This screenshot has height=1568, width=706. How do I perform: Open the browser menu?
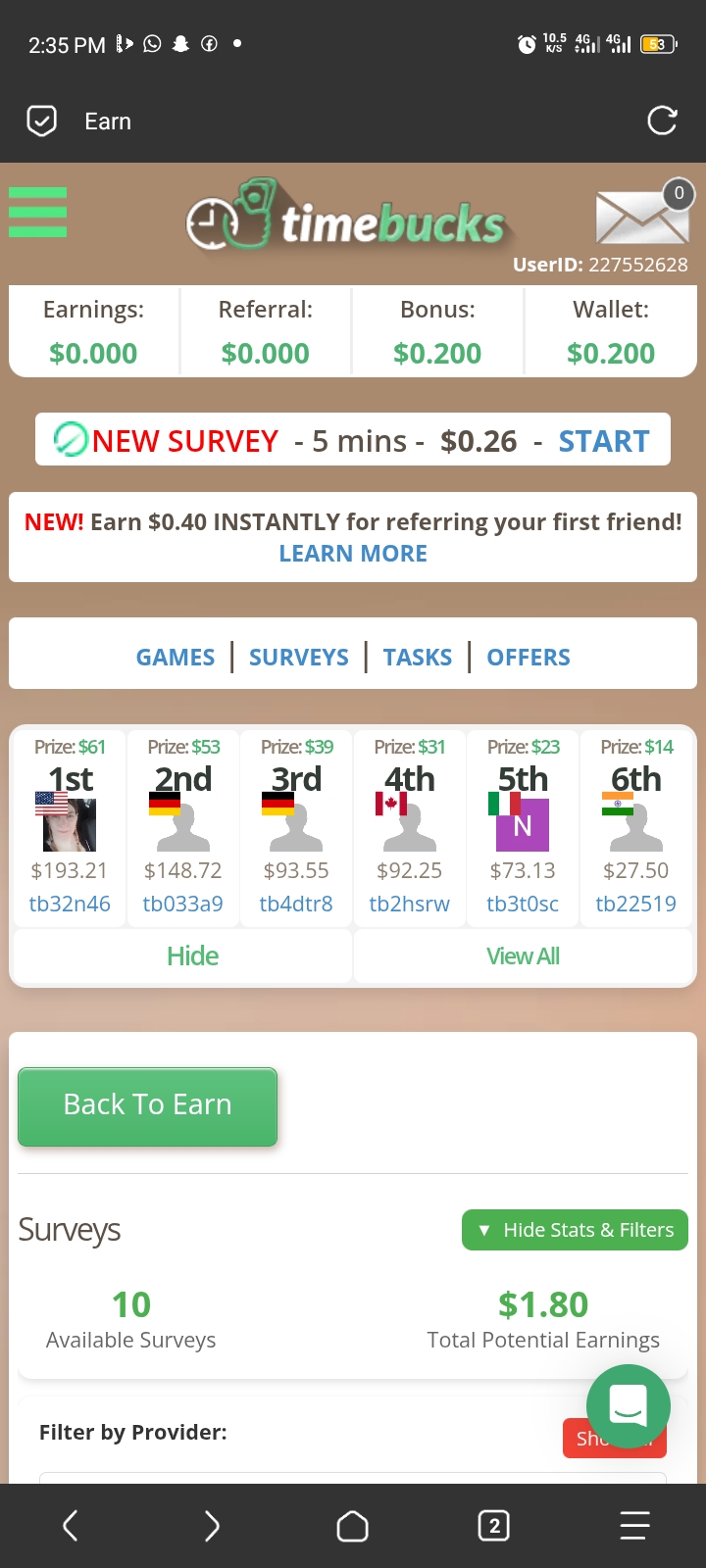click(x=634, y=1525)
